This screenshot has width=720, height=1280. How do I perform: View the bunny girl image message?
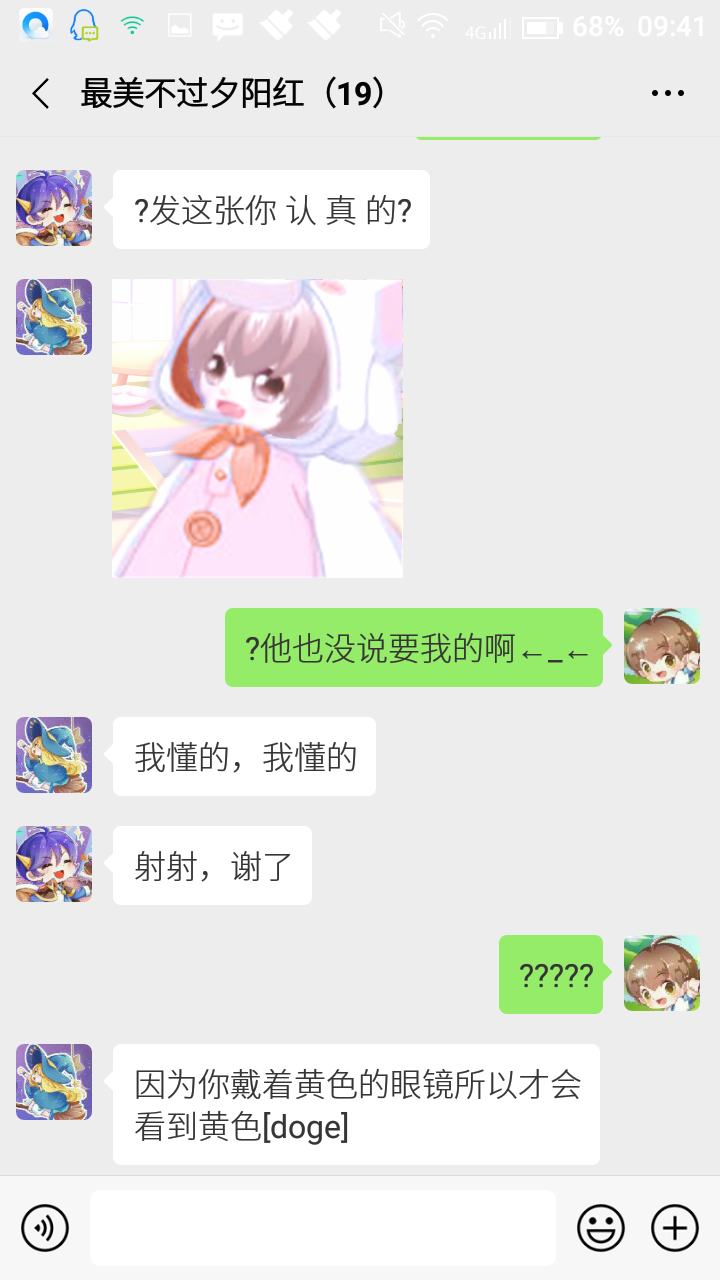257,428
